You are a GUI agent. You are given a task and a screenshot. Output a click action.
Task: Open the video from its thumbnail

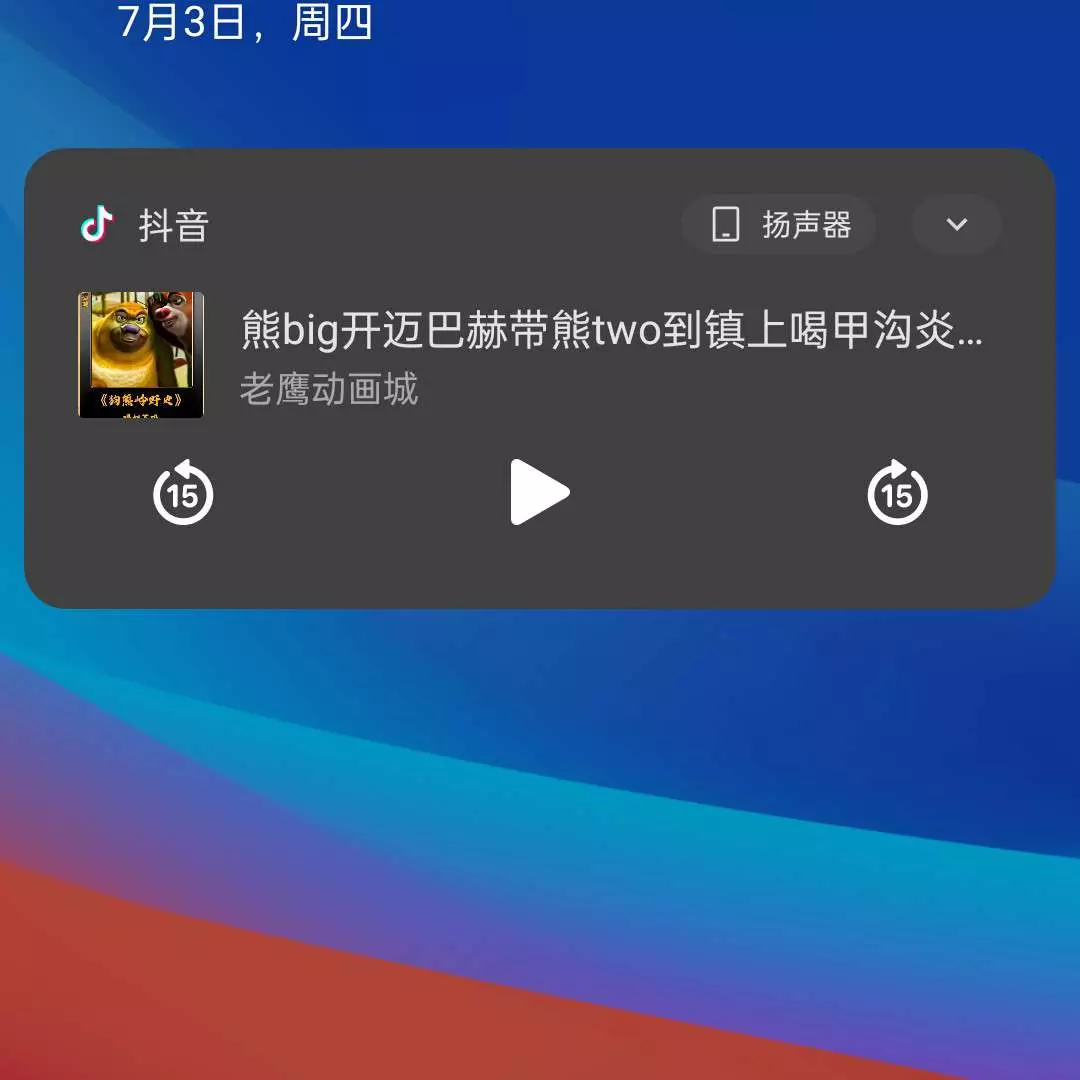coord(141,354)
